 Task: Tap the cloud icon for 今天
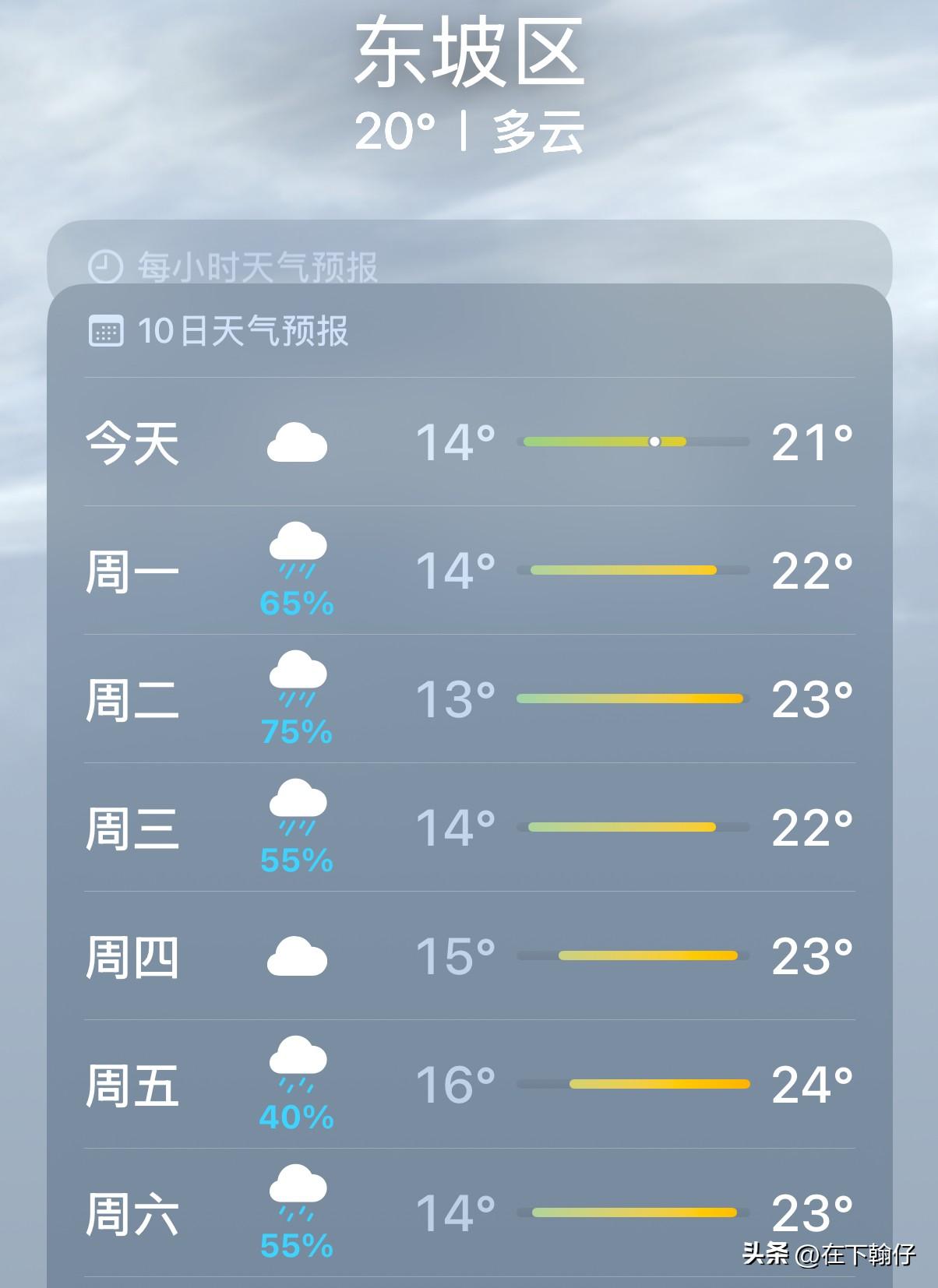pos(297,442)
